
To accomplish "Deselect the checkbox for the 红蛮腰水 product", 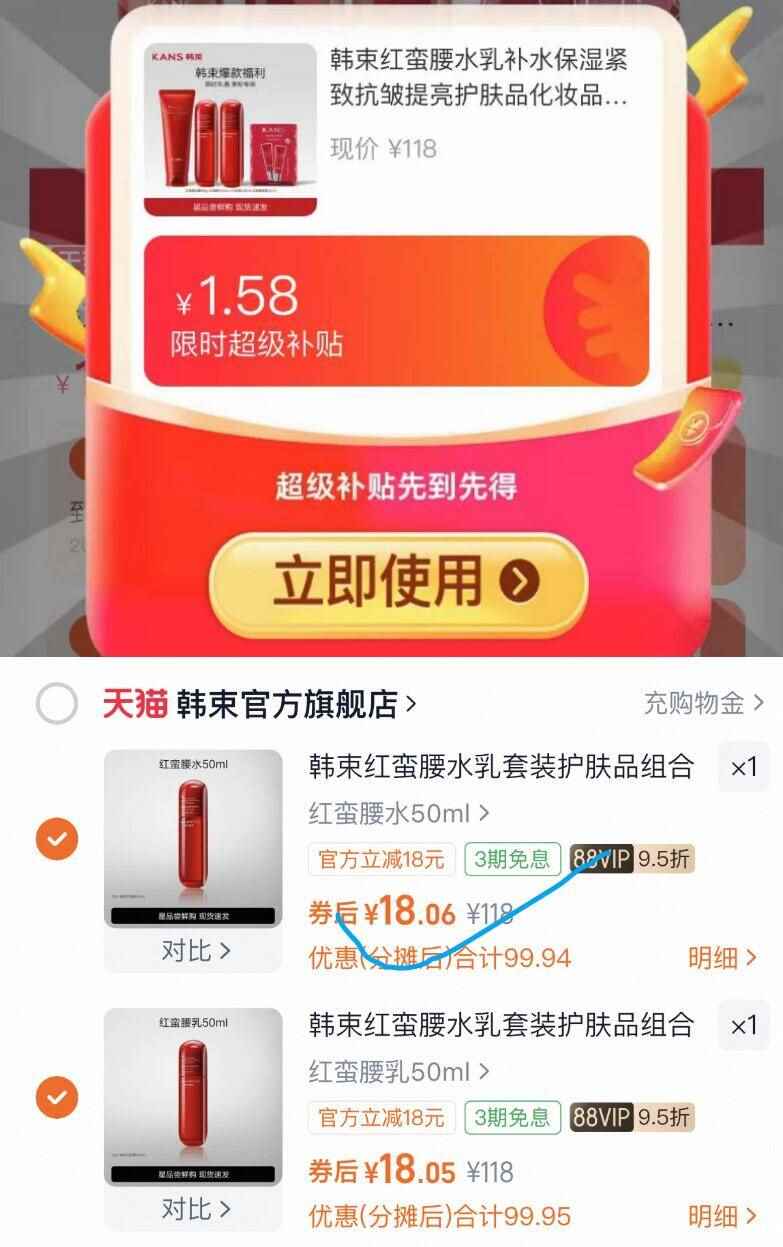I will coord(57,839).
